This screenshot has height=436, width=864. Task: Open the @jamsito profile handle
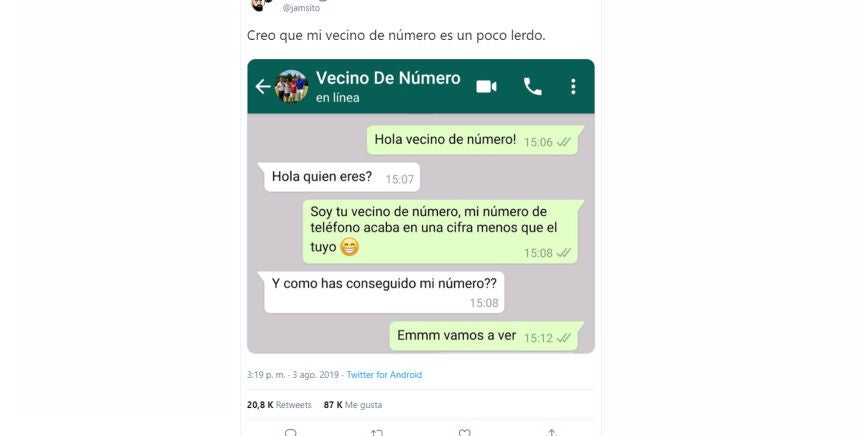(x=301, y=7)
